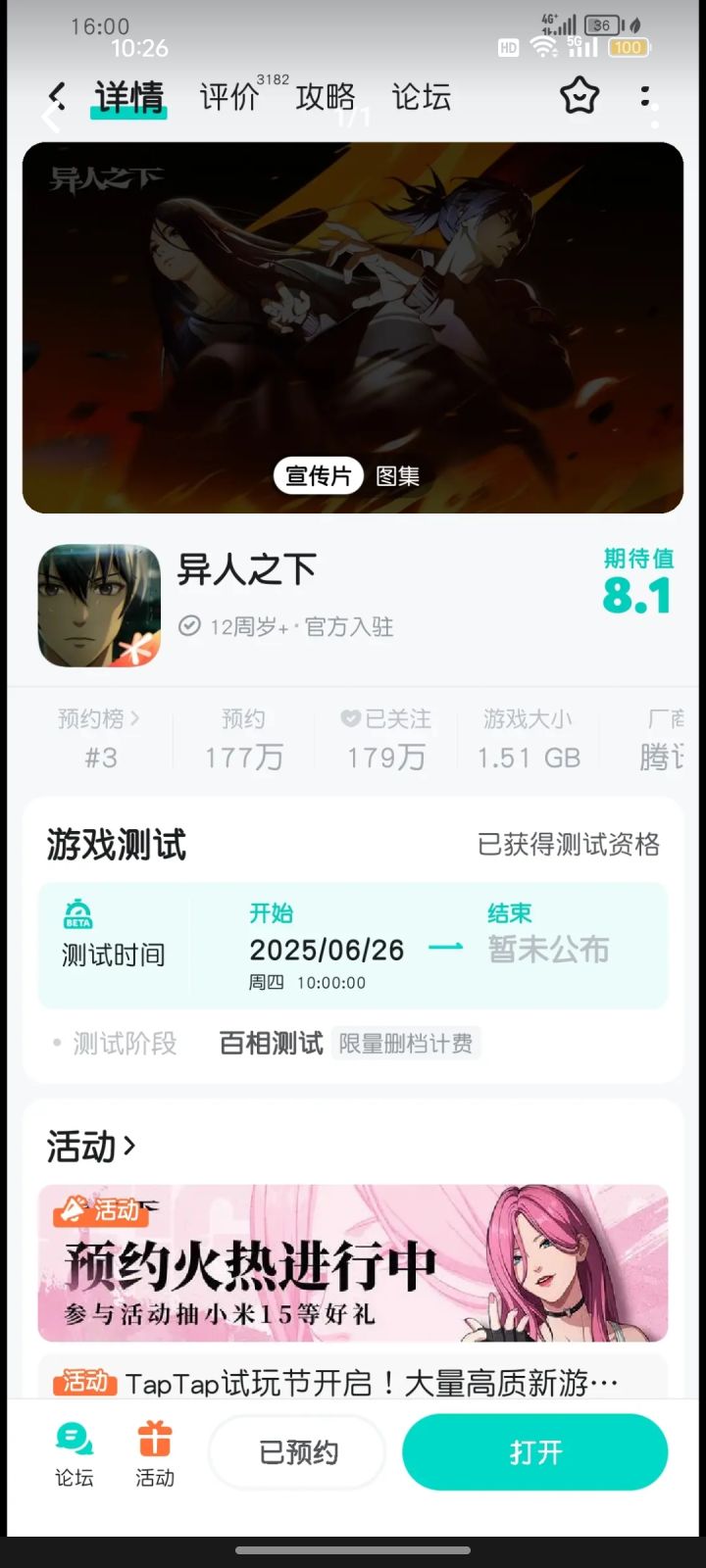This screenshot has height=1568, width=706.
Task: Tap the back arrow at top left
Action: tap(56, 95)
